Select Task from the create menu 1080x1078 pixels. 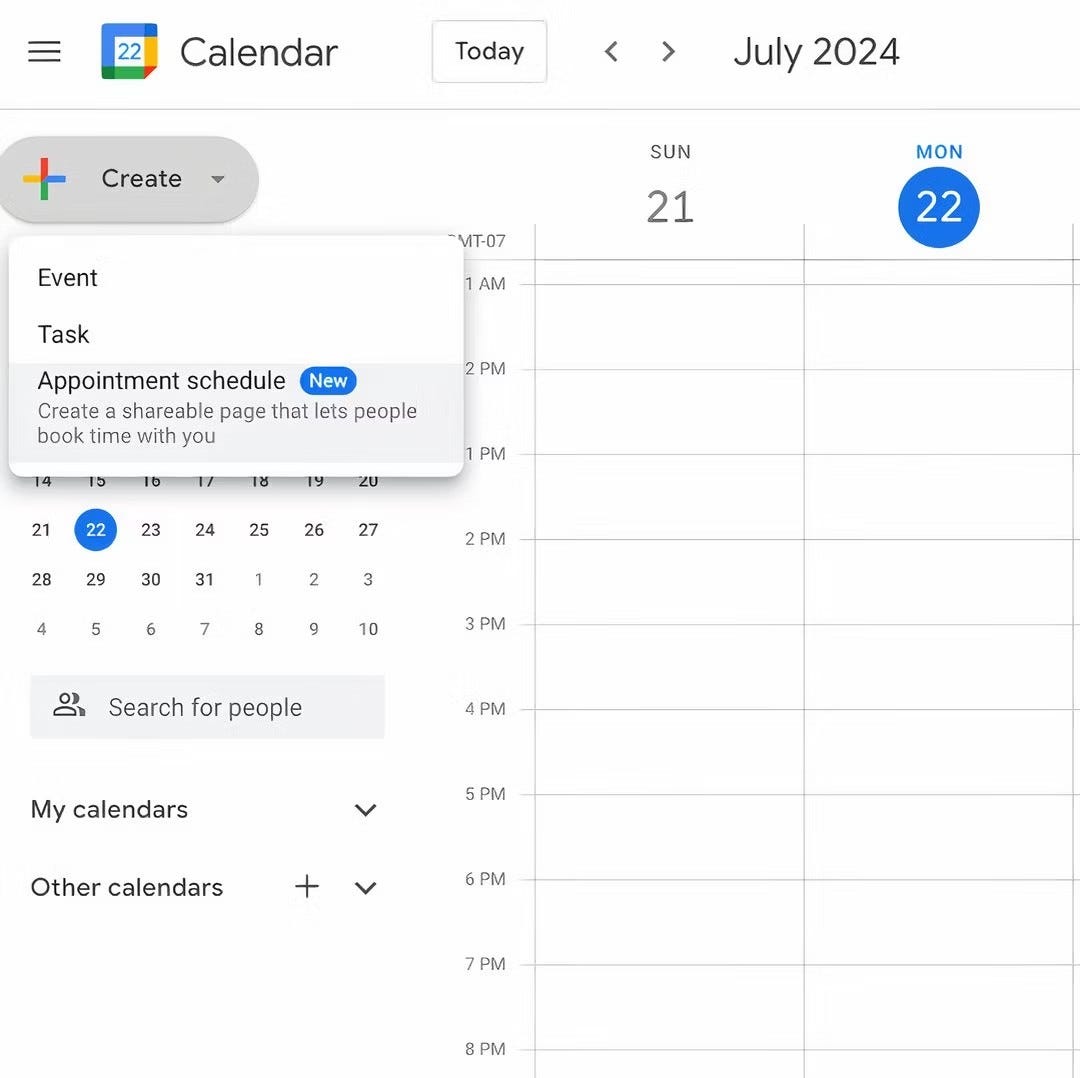click(x=64, y=334)
